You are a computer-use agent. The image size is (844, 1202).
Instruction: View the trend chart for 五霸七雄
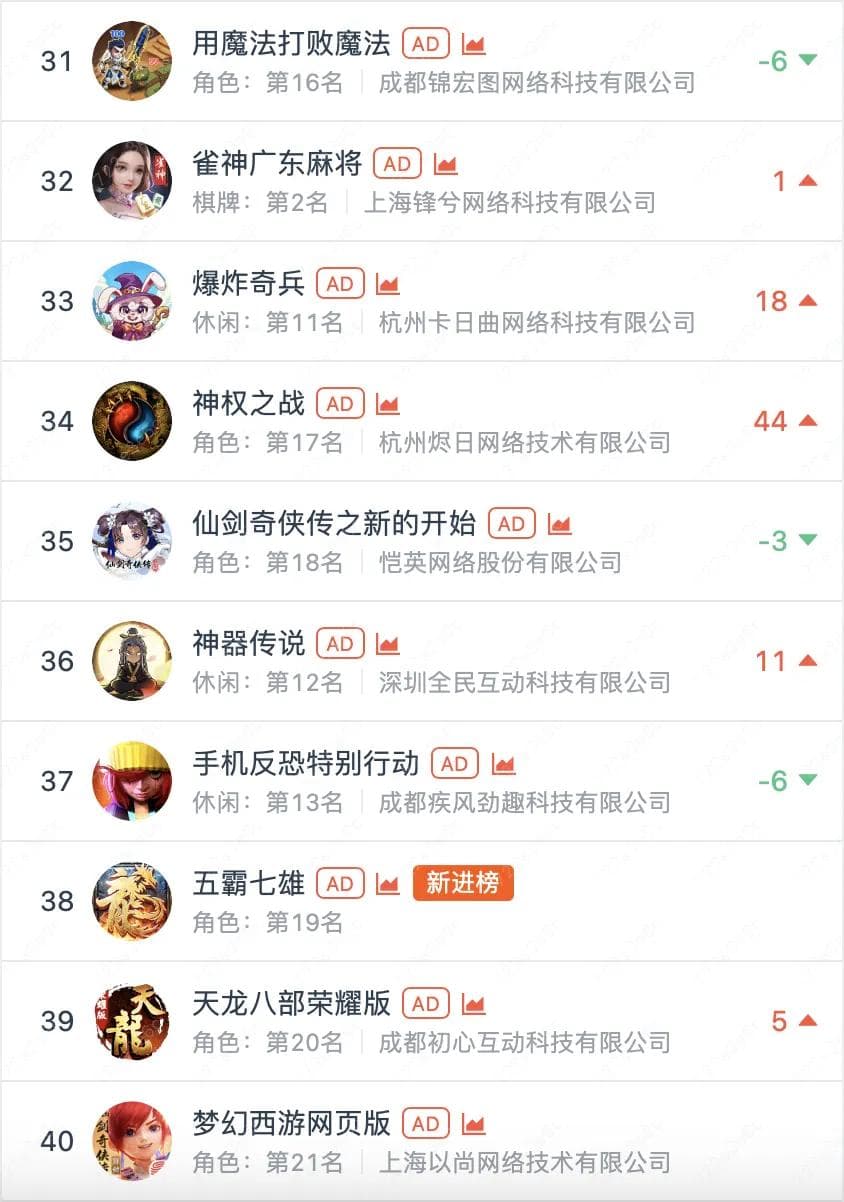[387, 884]
